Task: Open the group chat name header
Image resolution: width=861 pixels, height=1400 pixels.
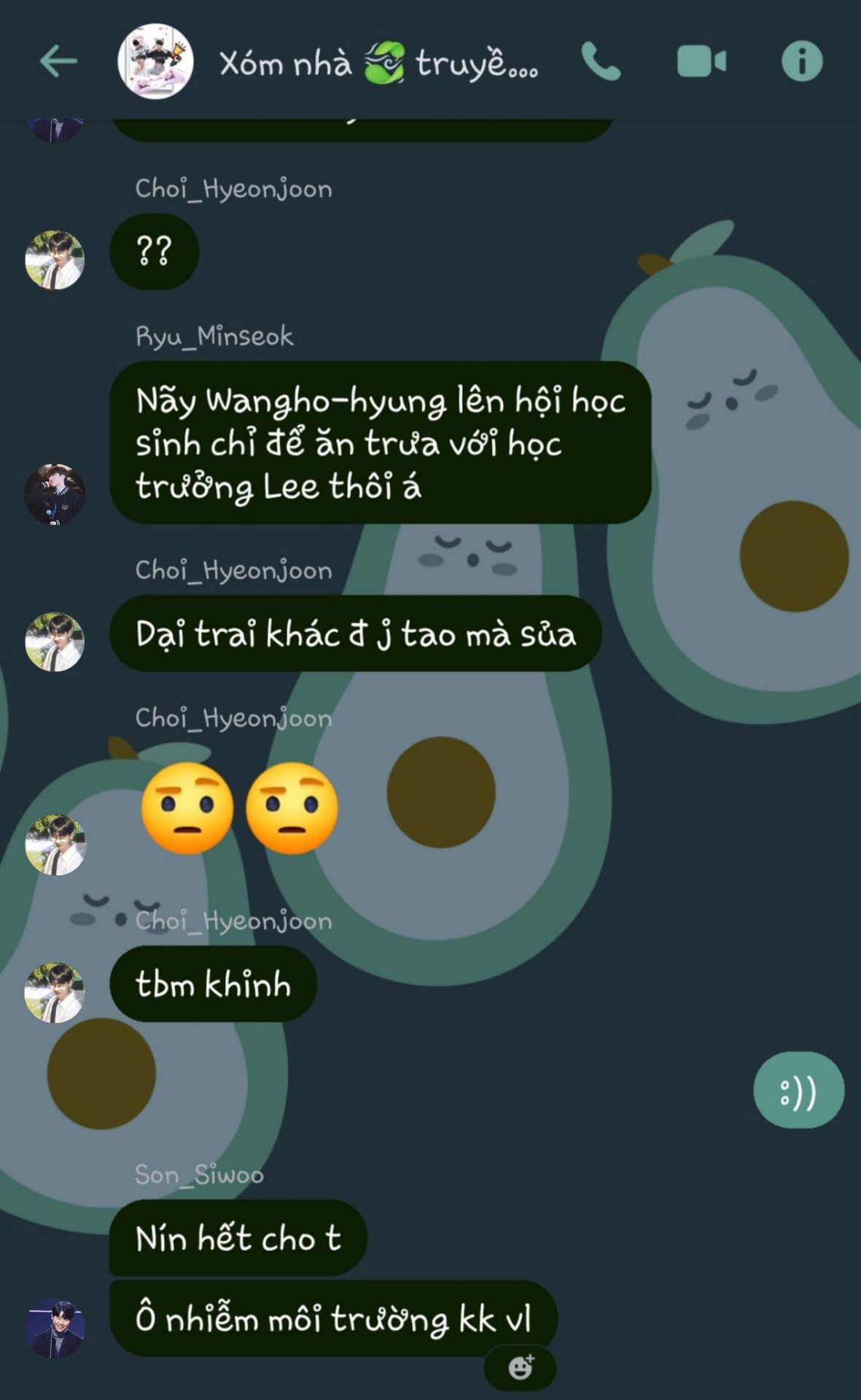Action: click(379, 63)
